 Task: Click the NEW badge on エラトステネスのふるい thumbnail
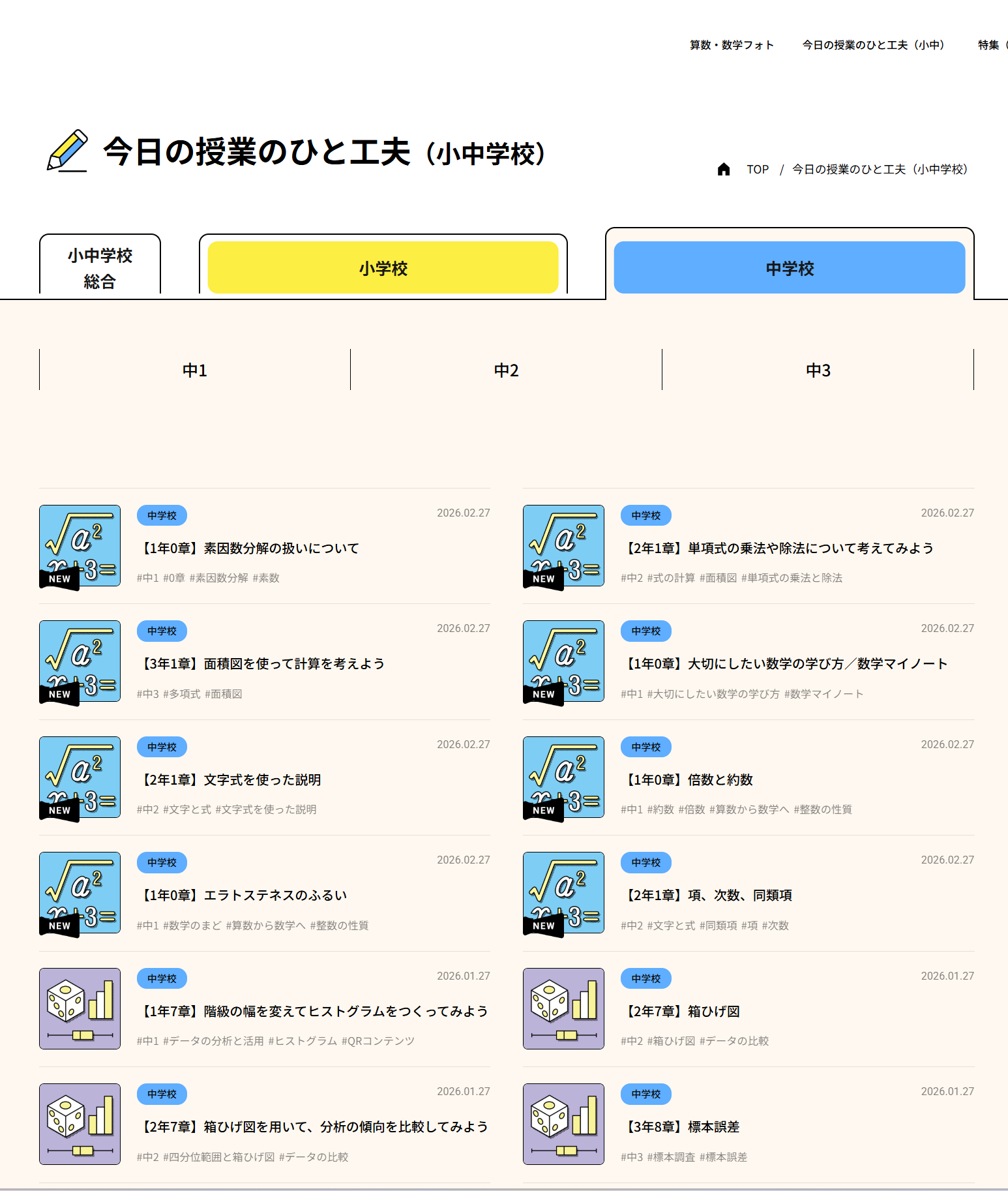(59, 926)
